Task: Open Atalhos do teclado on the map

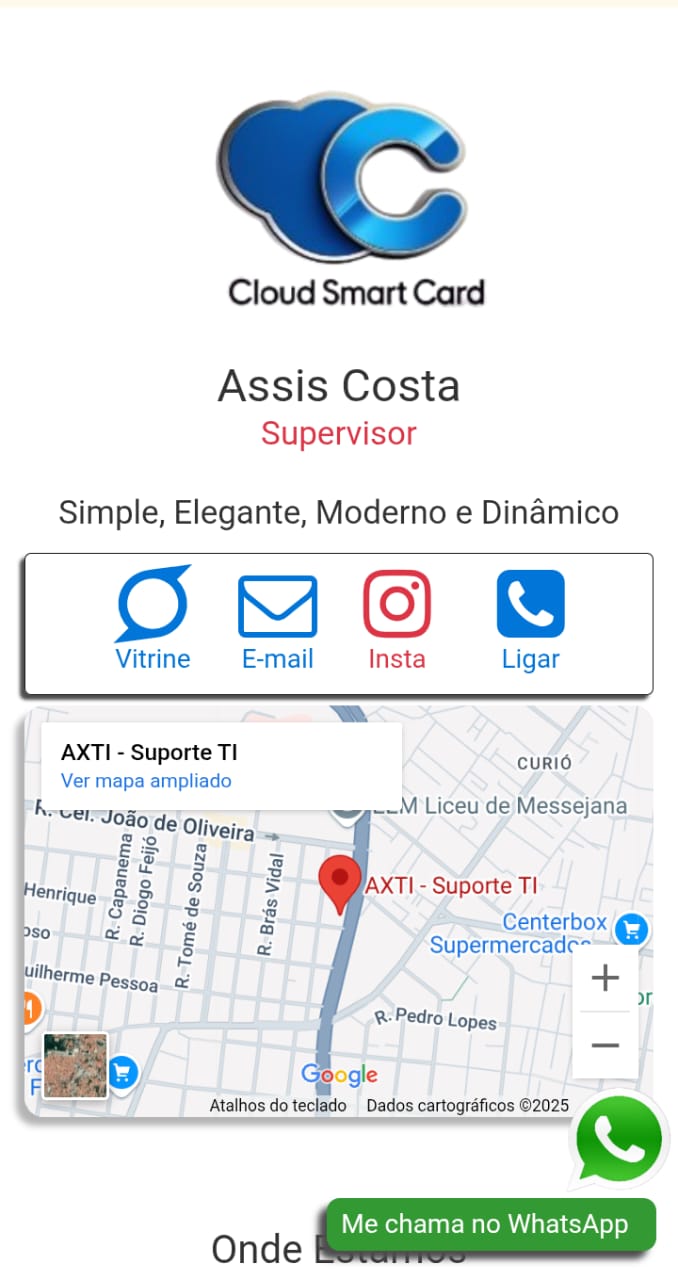Action: coord(278,1105)
